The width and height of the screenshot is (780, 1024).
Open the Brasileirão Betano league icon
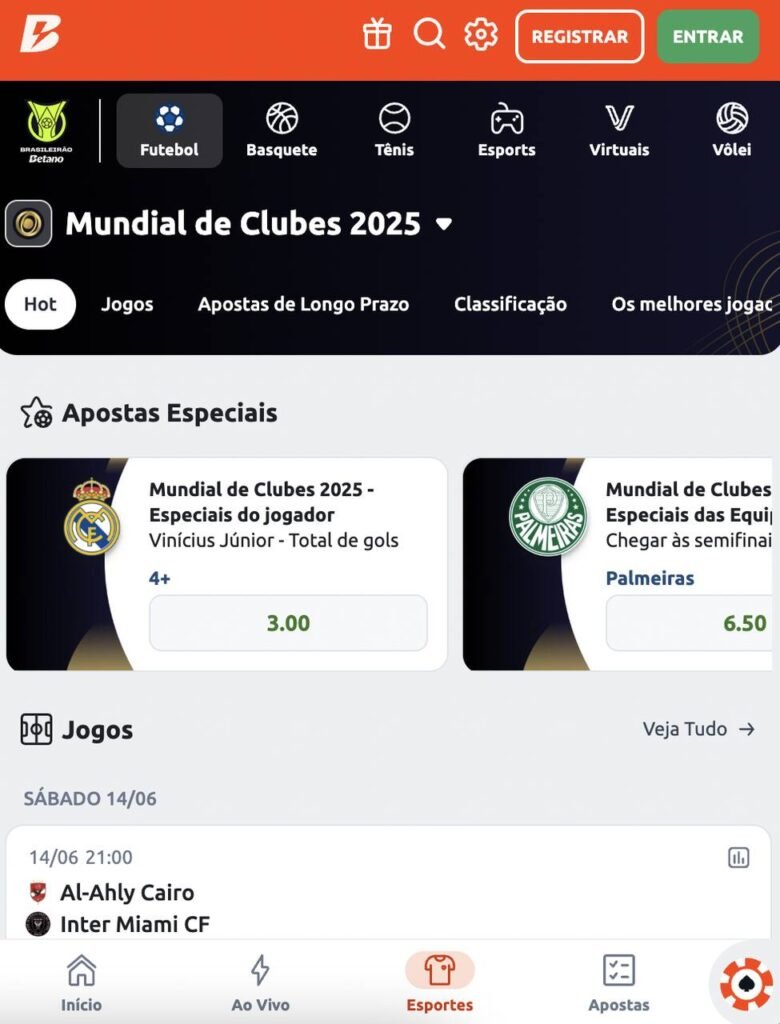[47, 128]
